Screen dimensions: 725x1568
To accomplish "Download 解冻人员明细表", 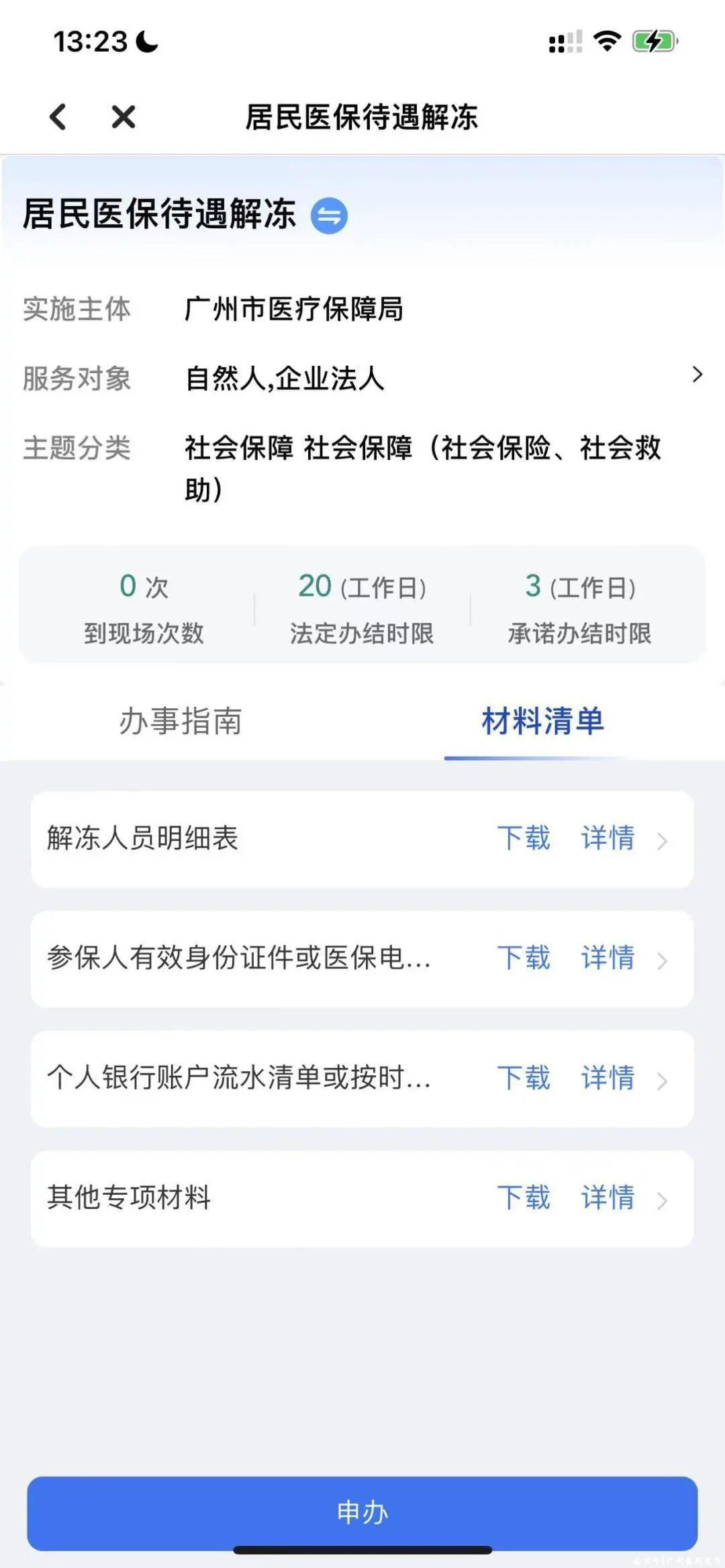I will tap(524, 838).
